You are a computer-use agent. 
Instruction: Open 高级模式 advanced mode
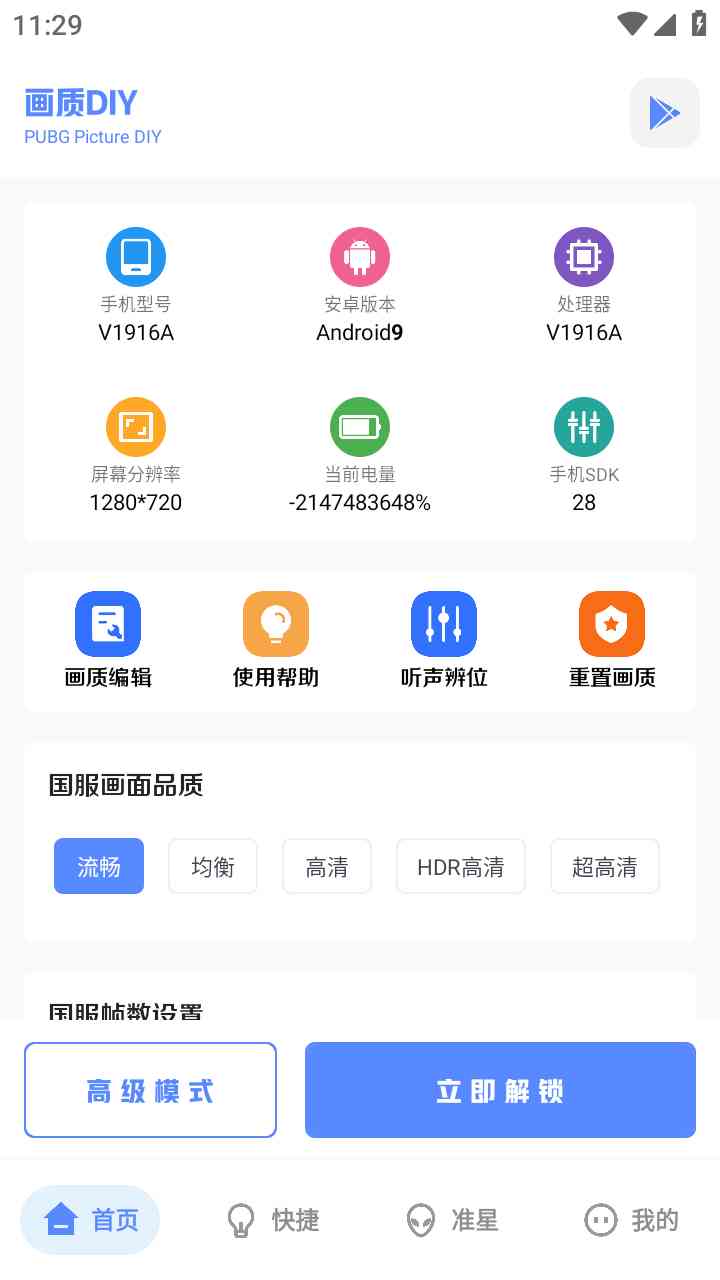pyautogui.click(x=150, y=1090)
